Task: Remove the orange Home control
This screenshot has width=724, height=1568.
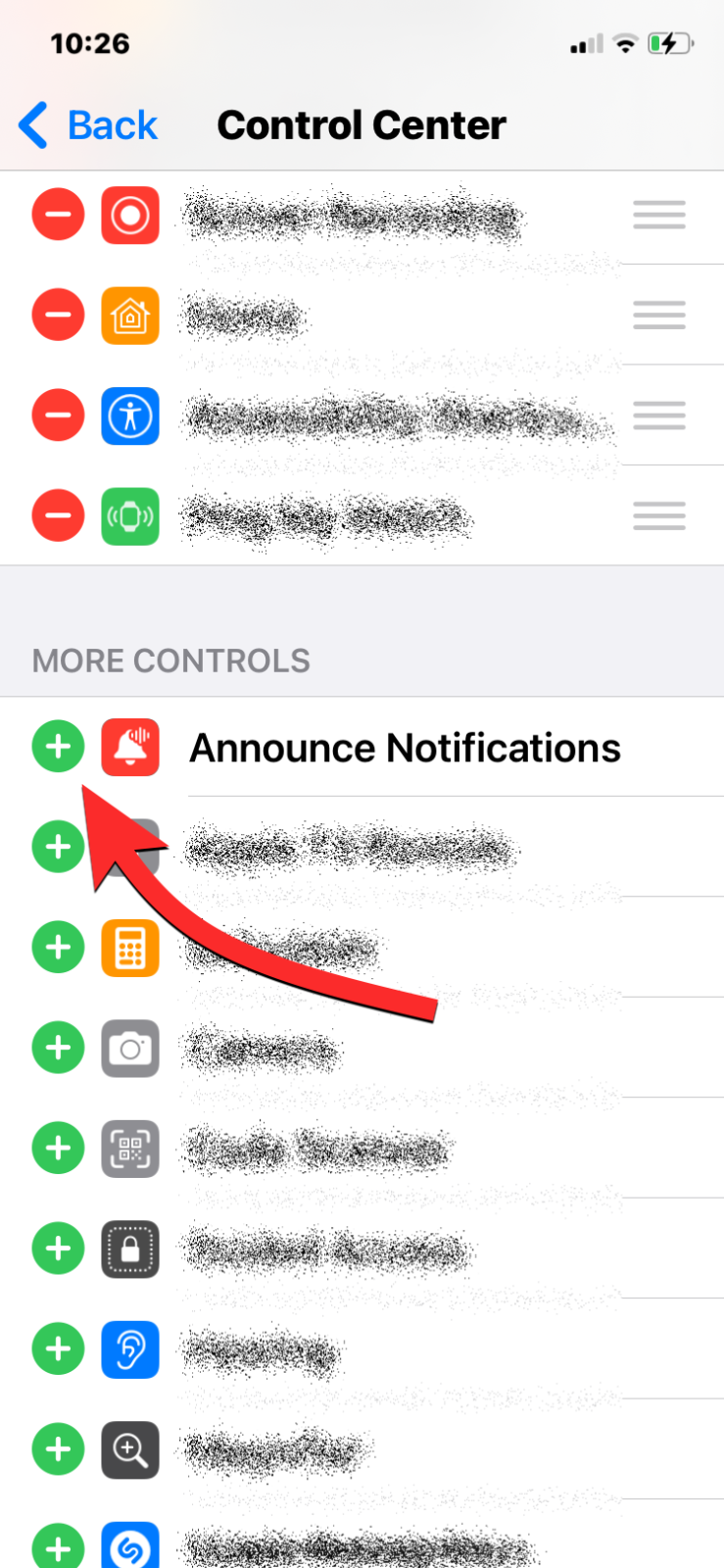Action: coord(58,316)
